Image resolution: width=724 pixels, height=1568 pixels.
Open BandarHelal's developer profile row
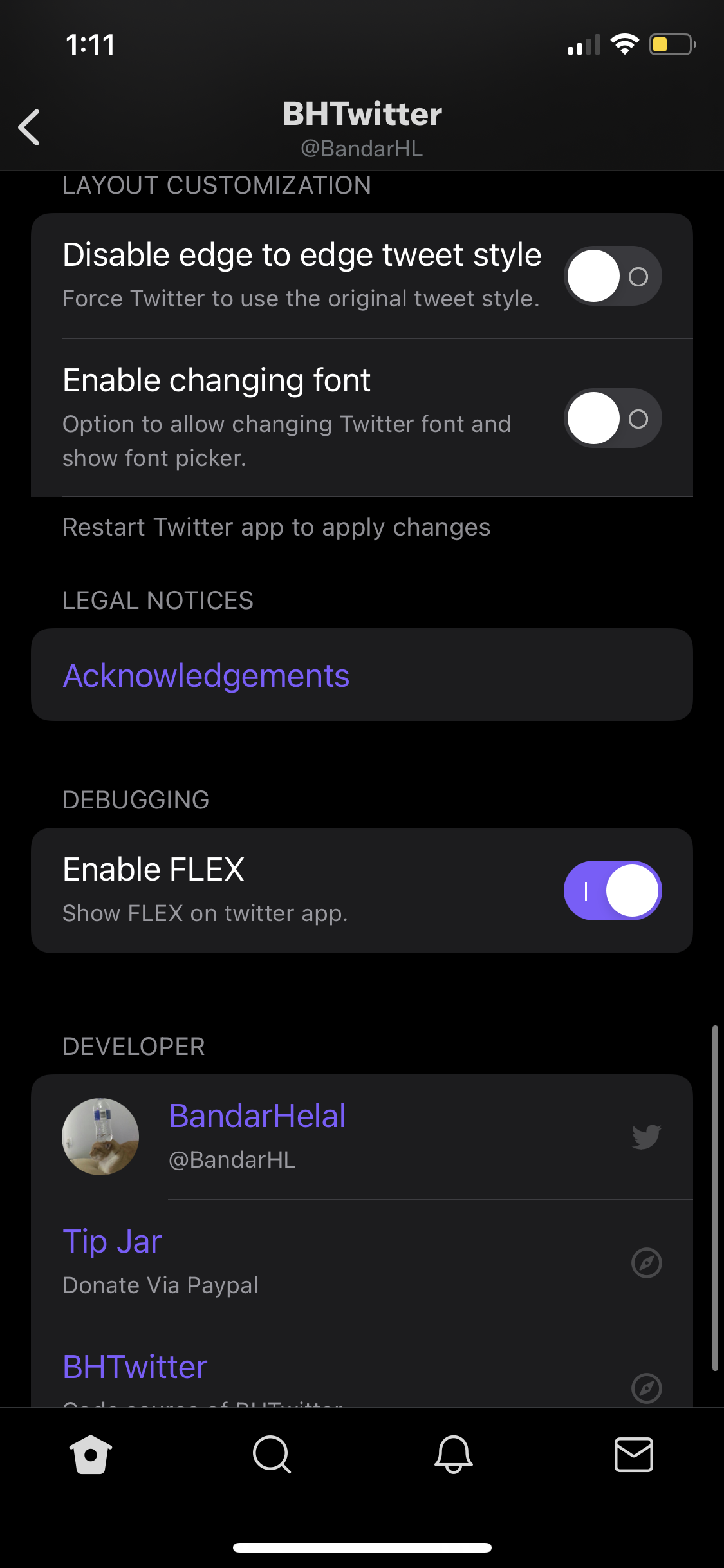coord(362,1137)
